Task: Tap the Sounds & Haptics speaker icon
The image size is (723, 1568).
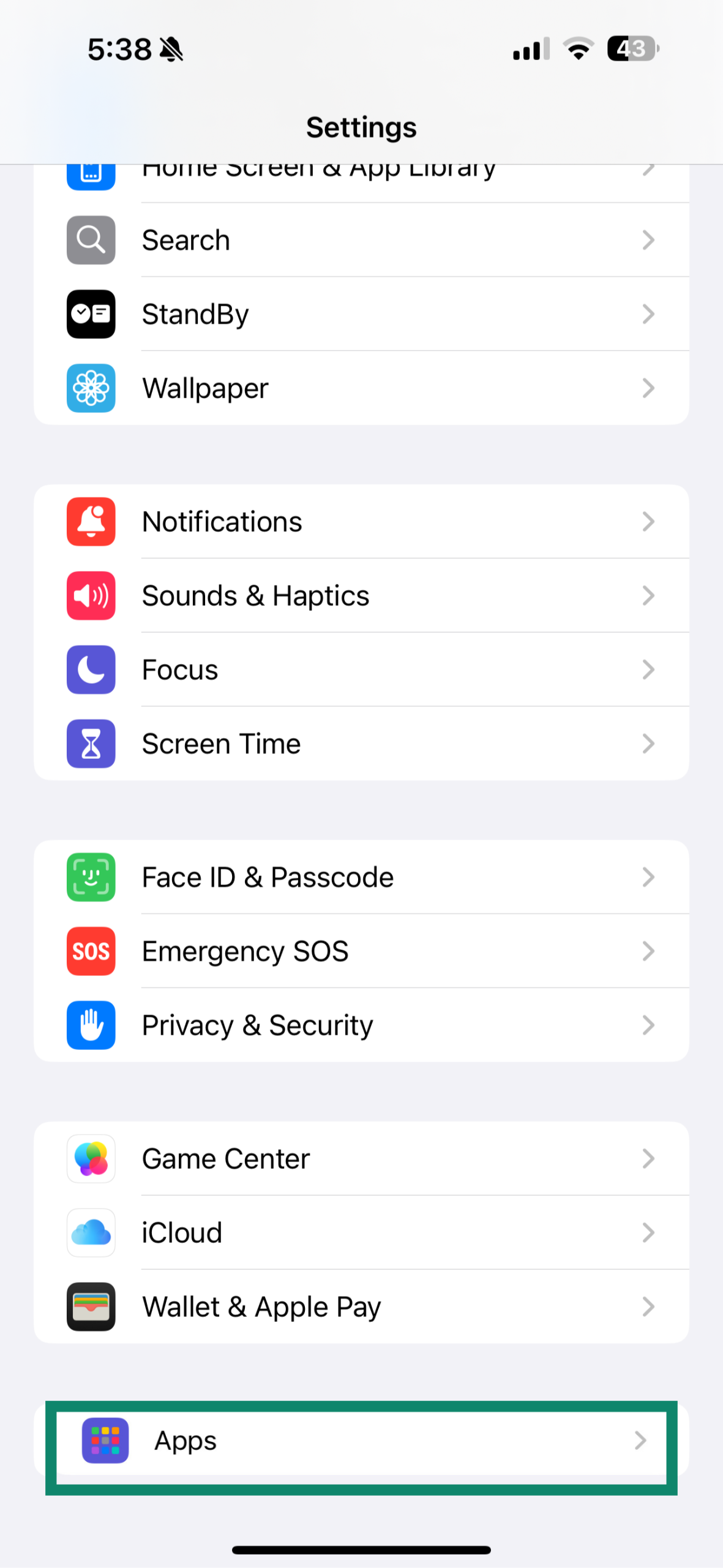Action: pyautogui.click(x=91, y=595)
